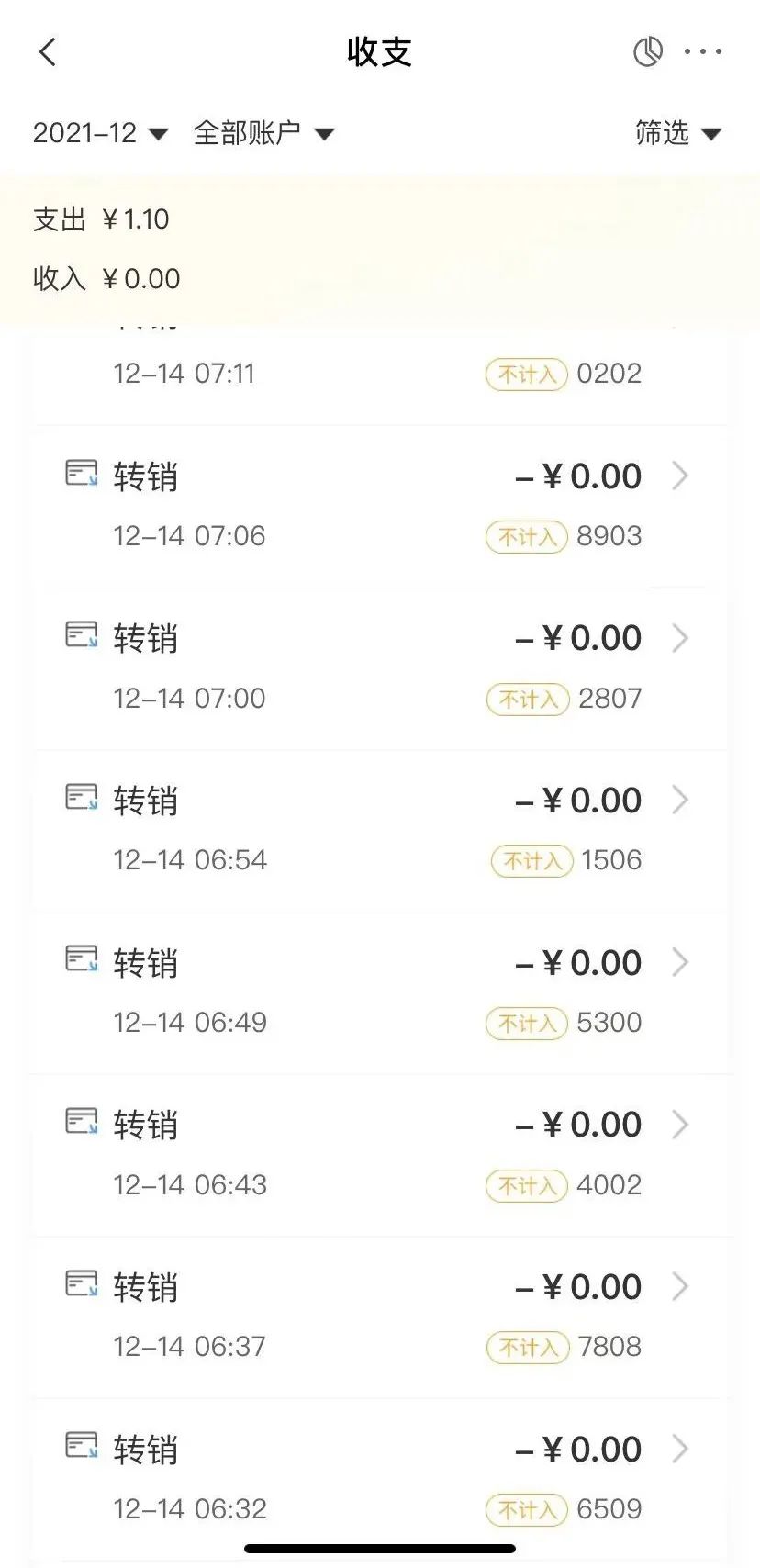
Task: Open the three-dot overflow menu
Action: pos(703,52)
